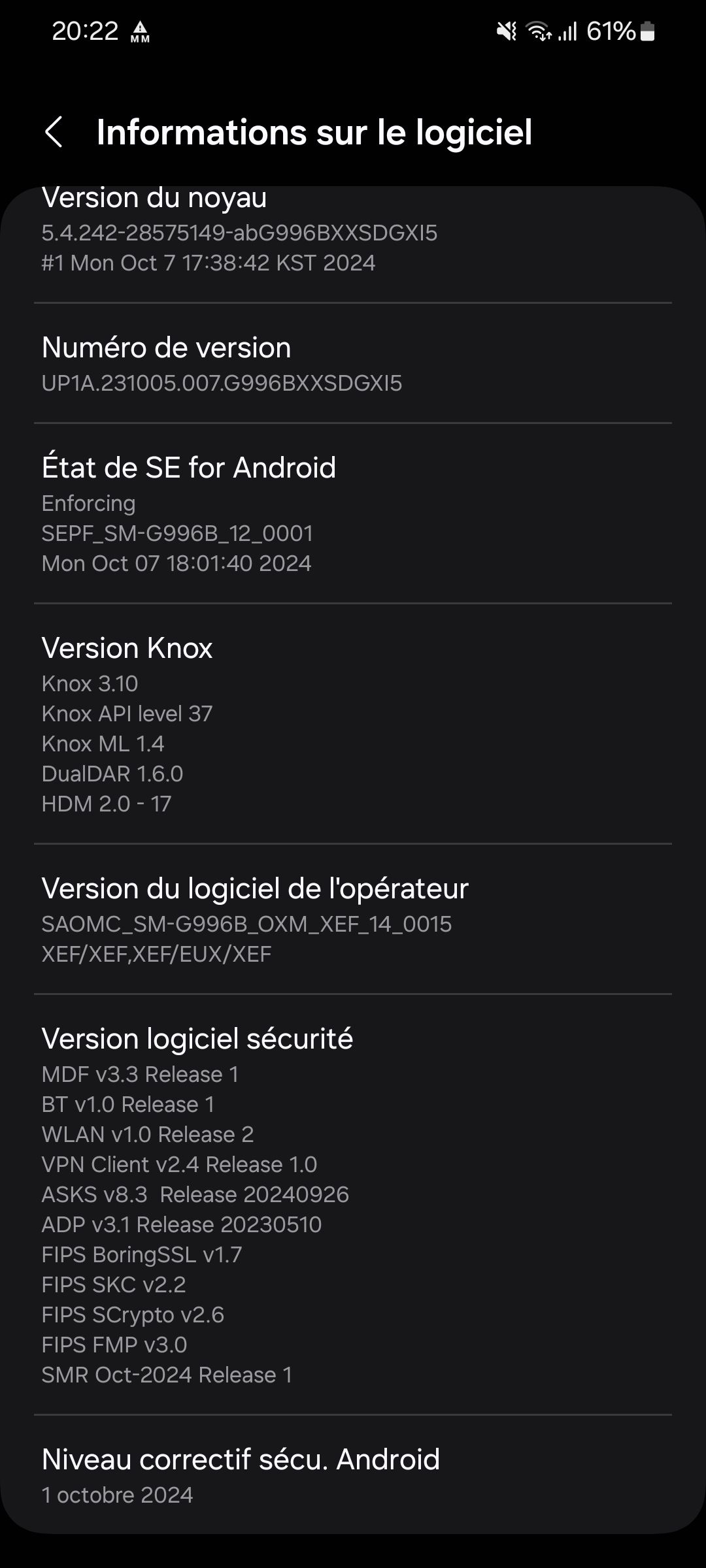The image size is (706, 1568).
Task: Select the Numéro de version entry
Action: [166, 348]
